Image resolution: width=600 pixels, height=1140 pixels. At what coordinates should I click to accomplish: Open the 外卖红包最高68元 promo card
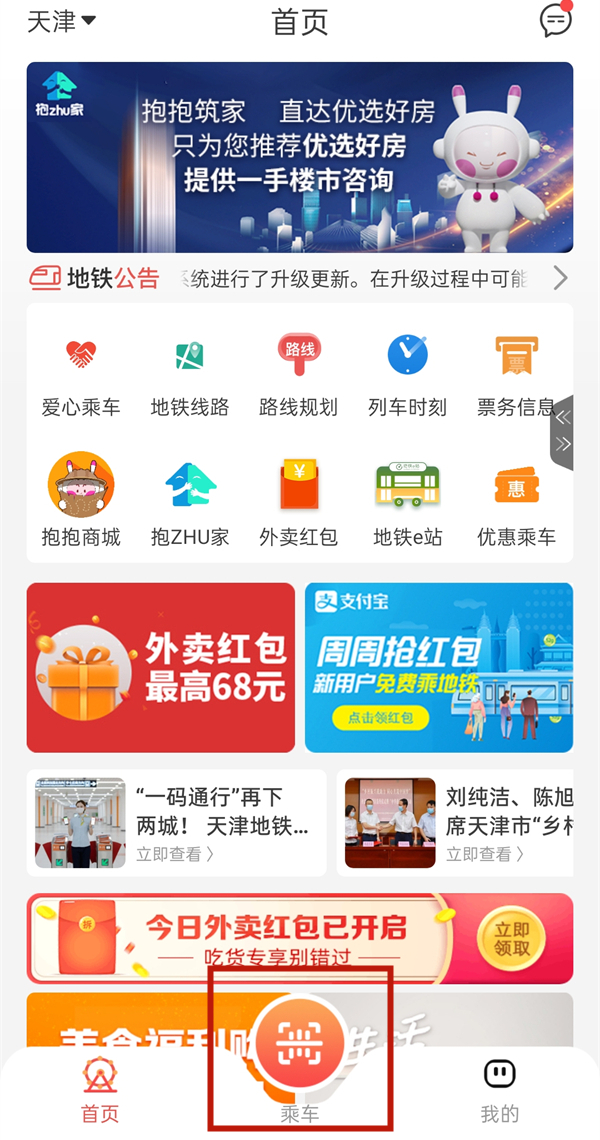(161, 667)
